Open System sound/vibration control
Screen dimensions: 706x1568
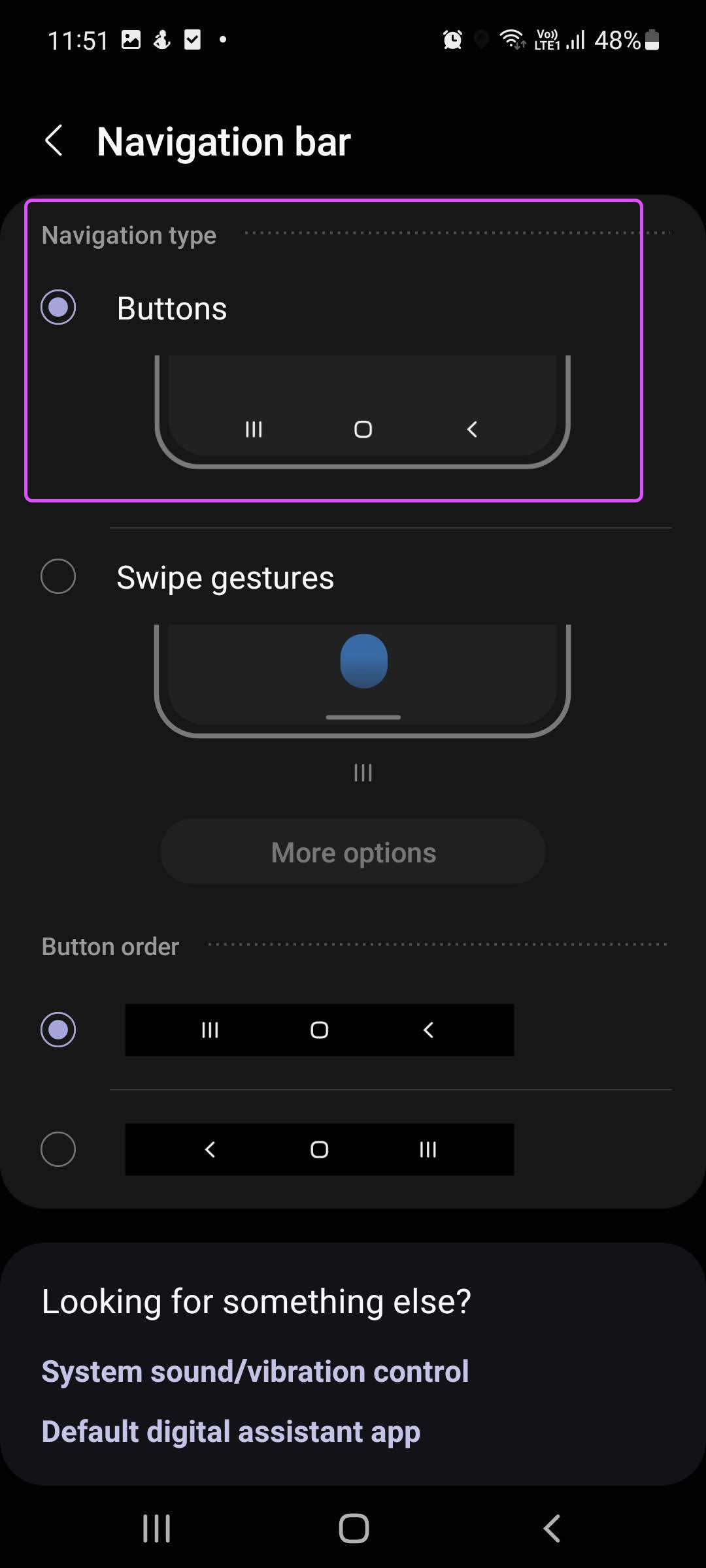[x=255, y=1371]
